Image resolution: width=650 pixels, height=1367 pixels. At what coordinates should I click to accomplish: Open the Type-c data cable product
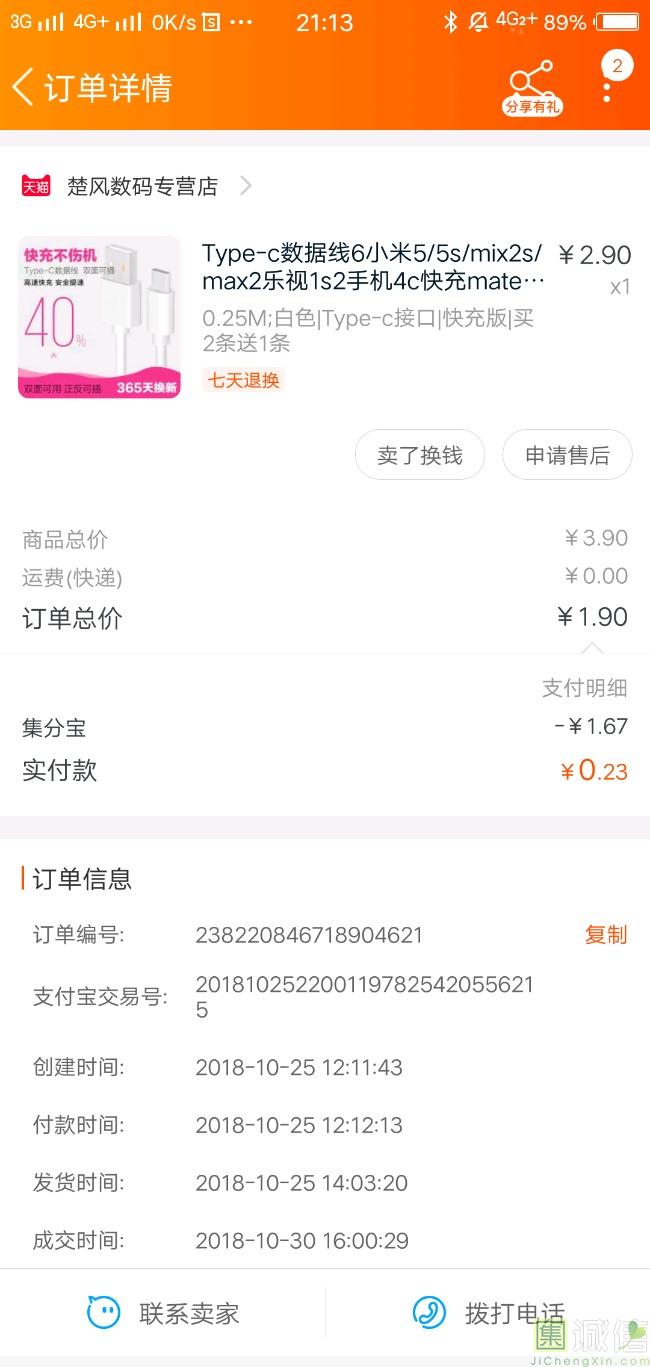point(372,267)
